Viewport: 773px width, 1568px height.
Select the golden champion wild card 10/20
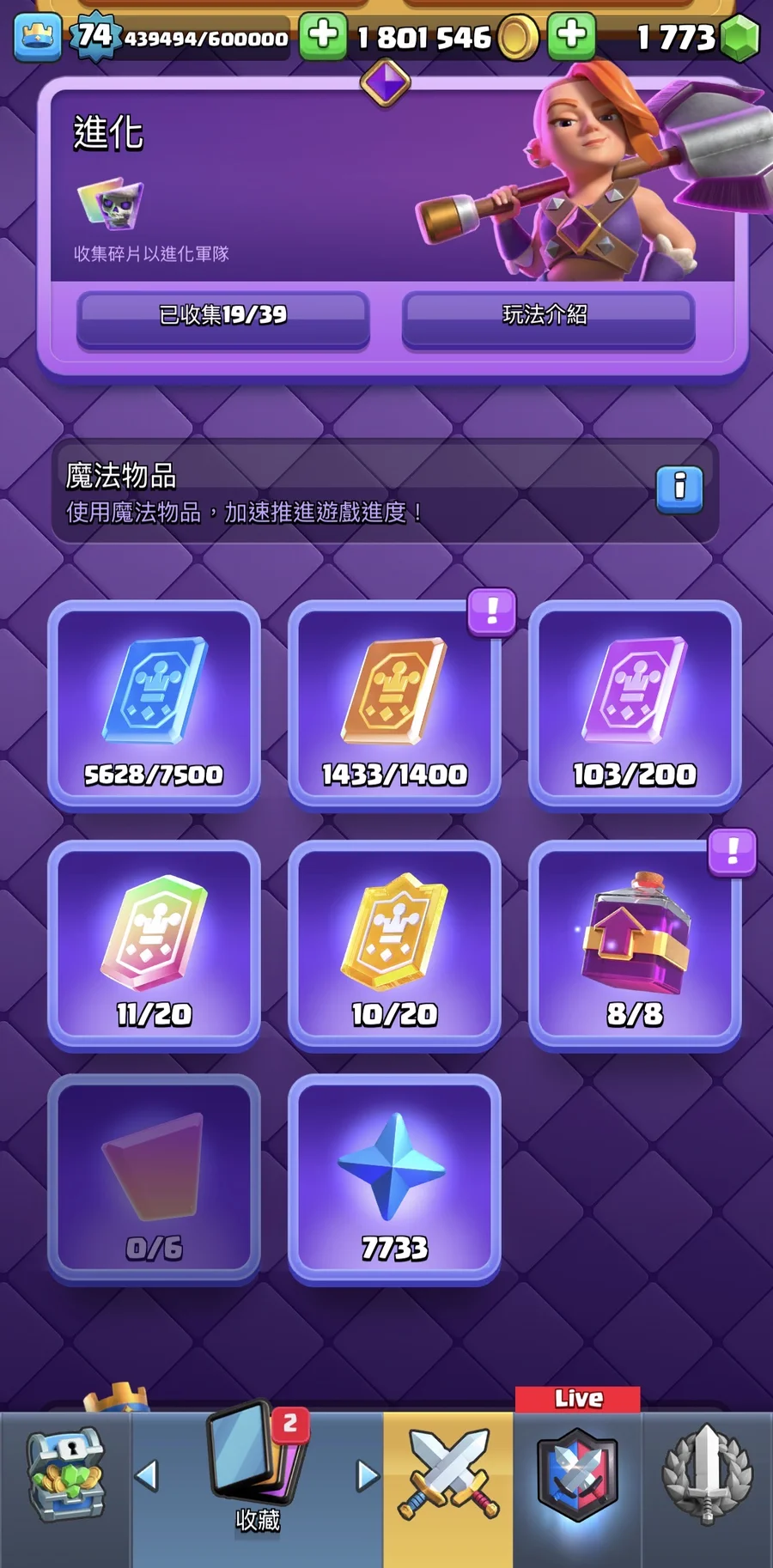coord(394,945)
